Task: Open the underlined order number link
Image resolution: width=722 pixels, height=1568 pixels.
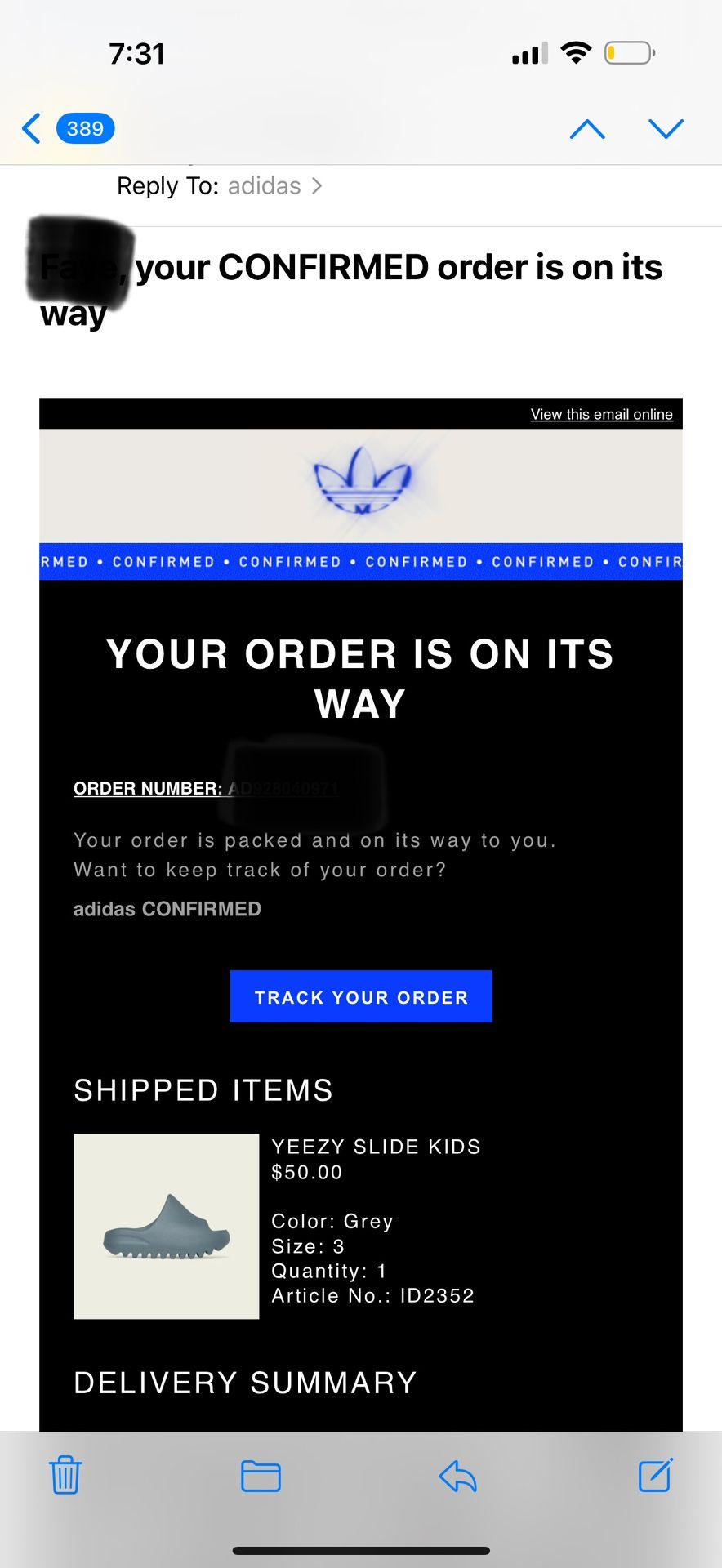Action: [x=206, y=788]
